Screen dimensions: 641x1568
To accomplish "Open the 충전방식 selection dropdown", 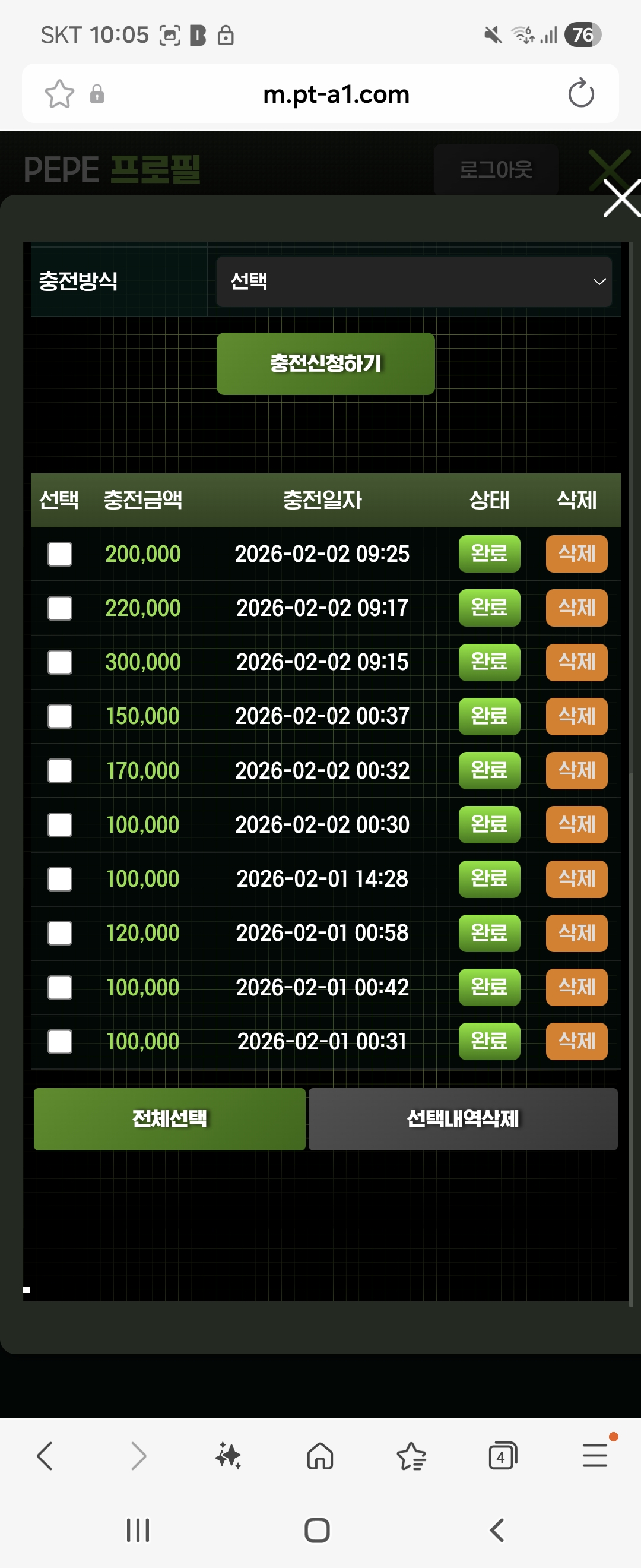I will tap(414, 281).
